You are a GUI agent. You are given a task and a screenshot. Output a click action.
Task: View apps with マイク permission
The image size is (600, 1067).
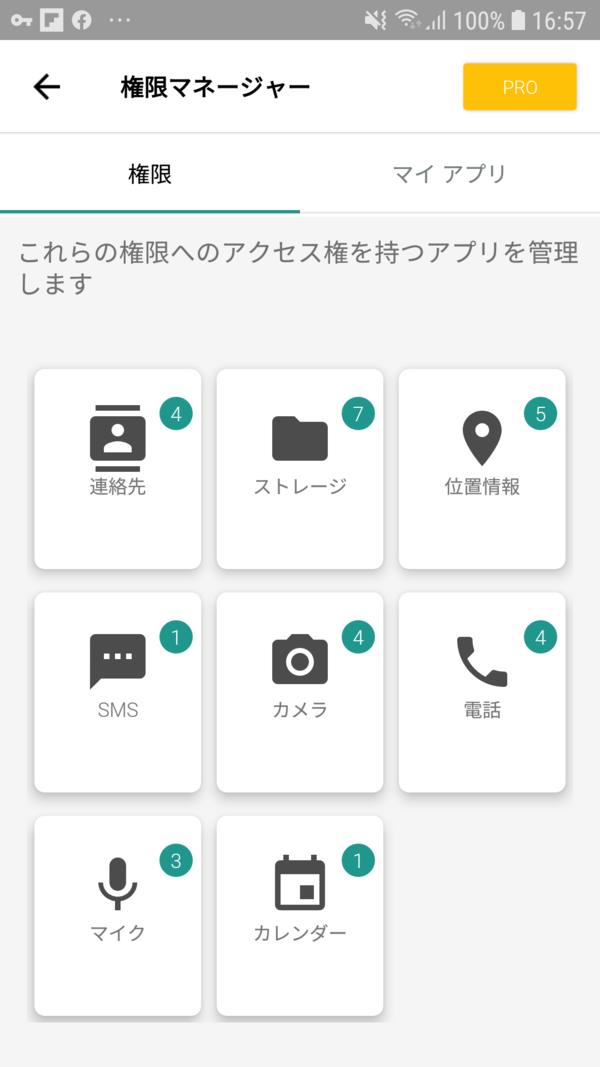[118, 915]
